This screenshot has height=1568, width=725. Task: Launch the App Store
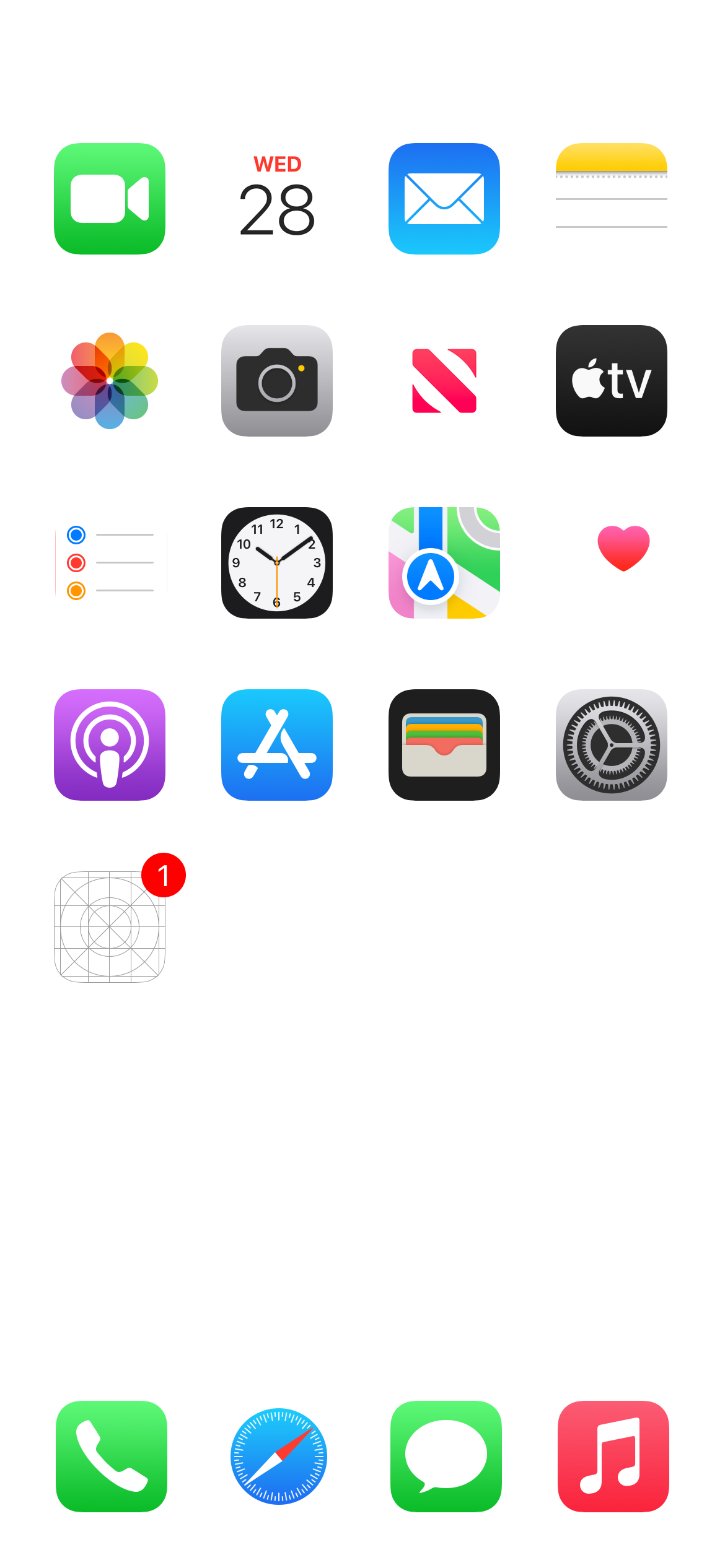coord(276,744)
